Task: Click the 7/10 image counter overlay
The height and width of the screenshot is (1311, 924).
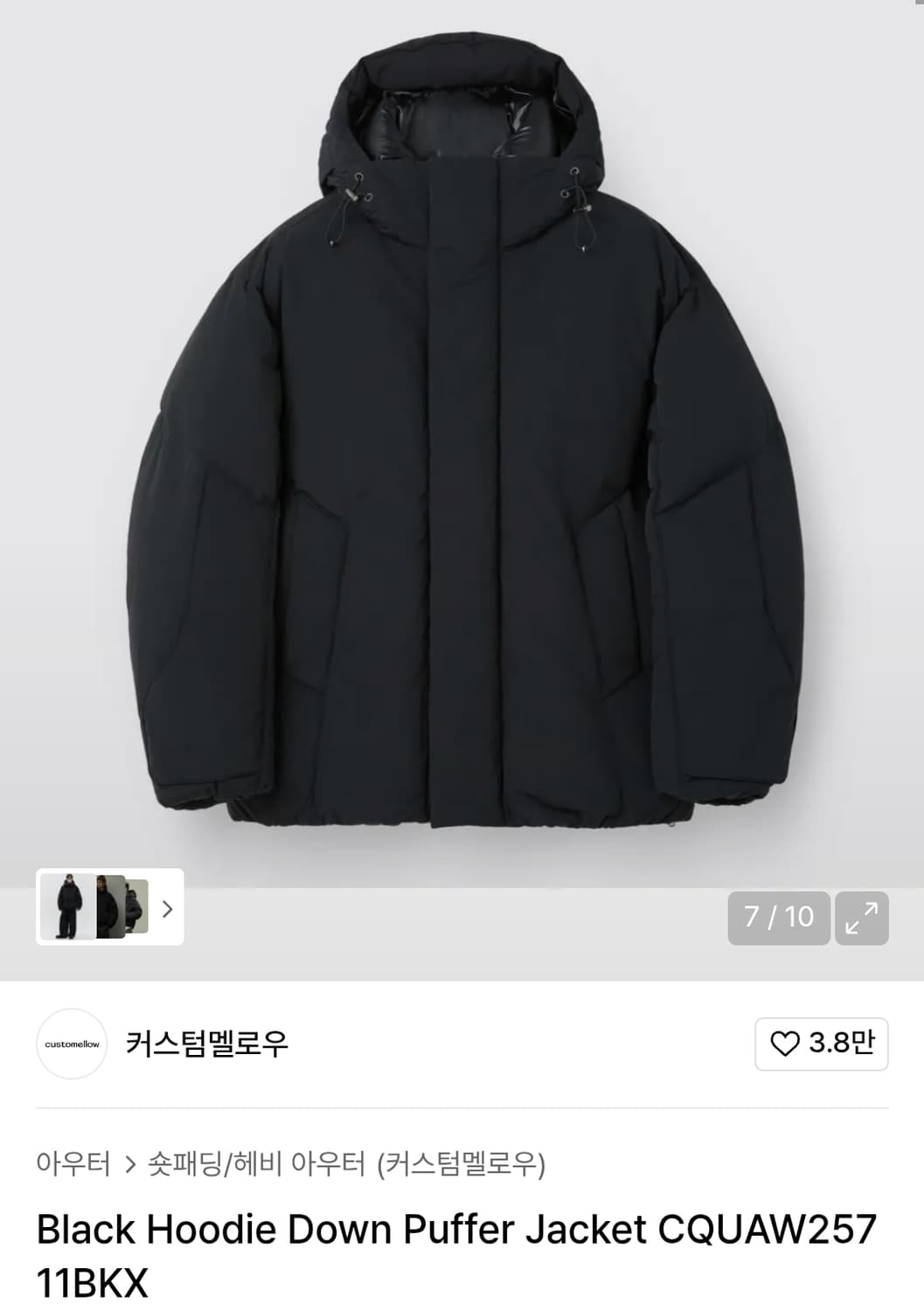Action: 778,919
